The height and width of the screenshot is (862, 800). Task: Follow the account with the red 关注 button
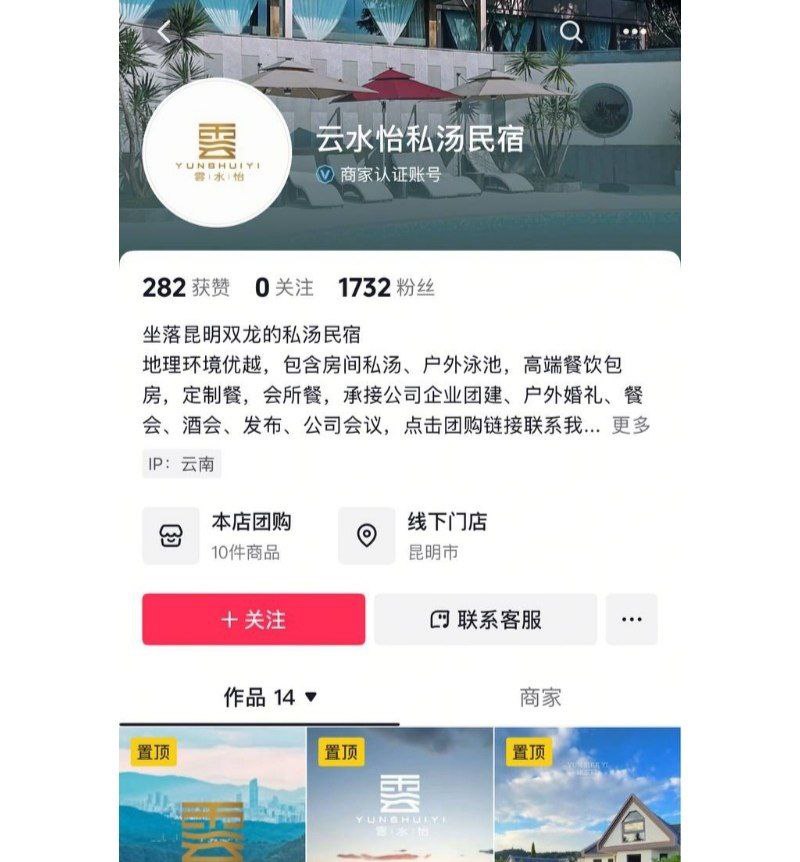click(x=253, y=619)
